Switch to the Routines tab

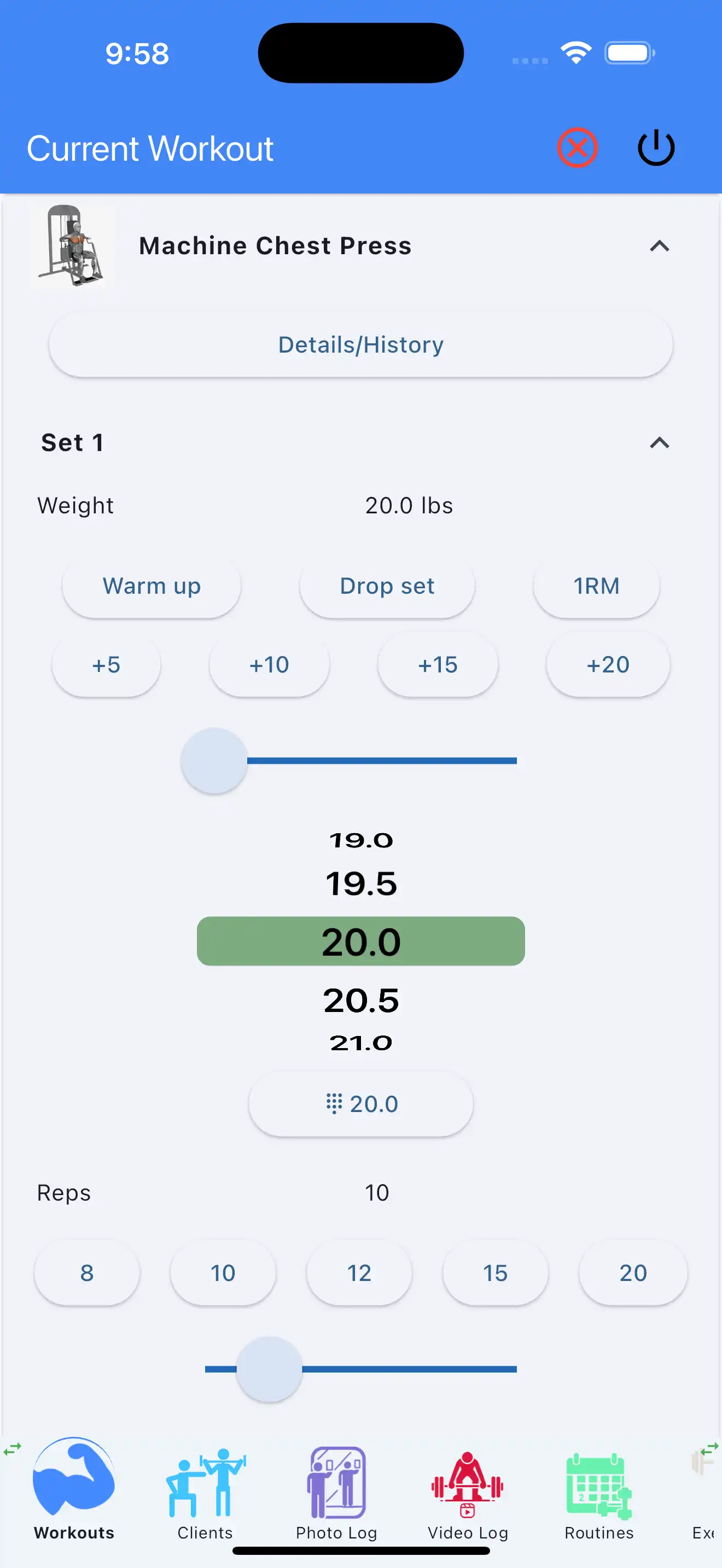click(x=599, y=1493)
